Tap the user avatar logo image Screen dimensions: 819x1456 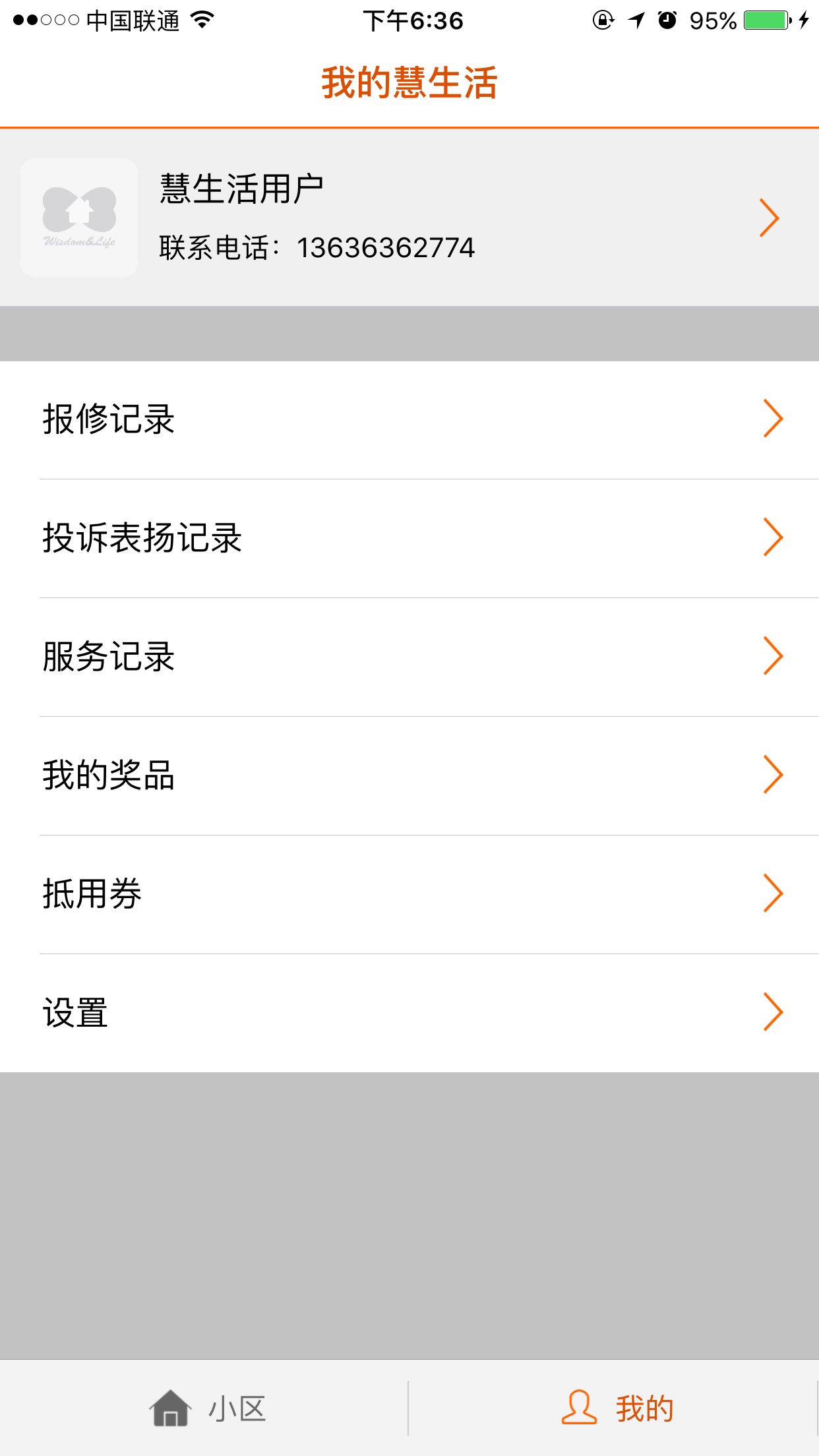coord(78,216)
